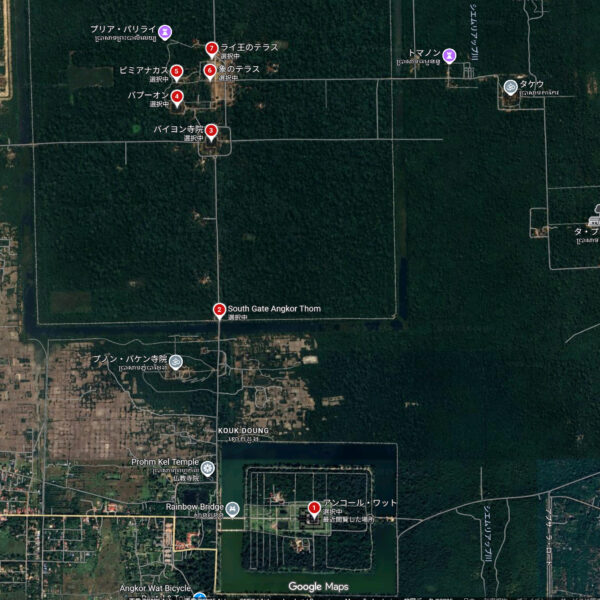Open pin 3 for Bayon temple

pos(211,131)
